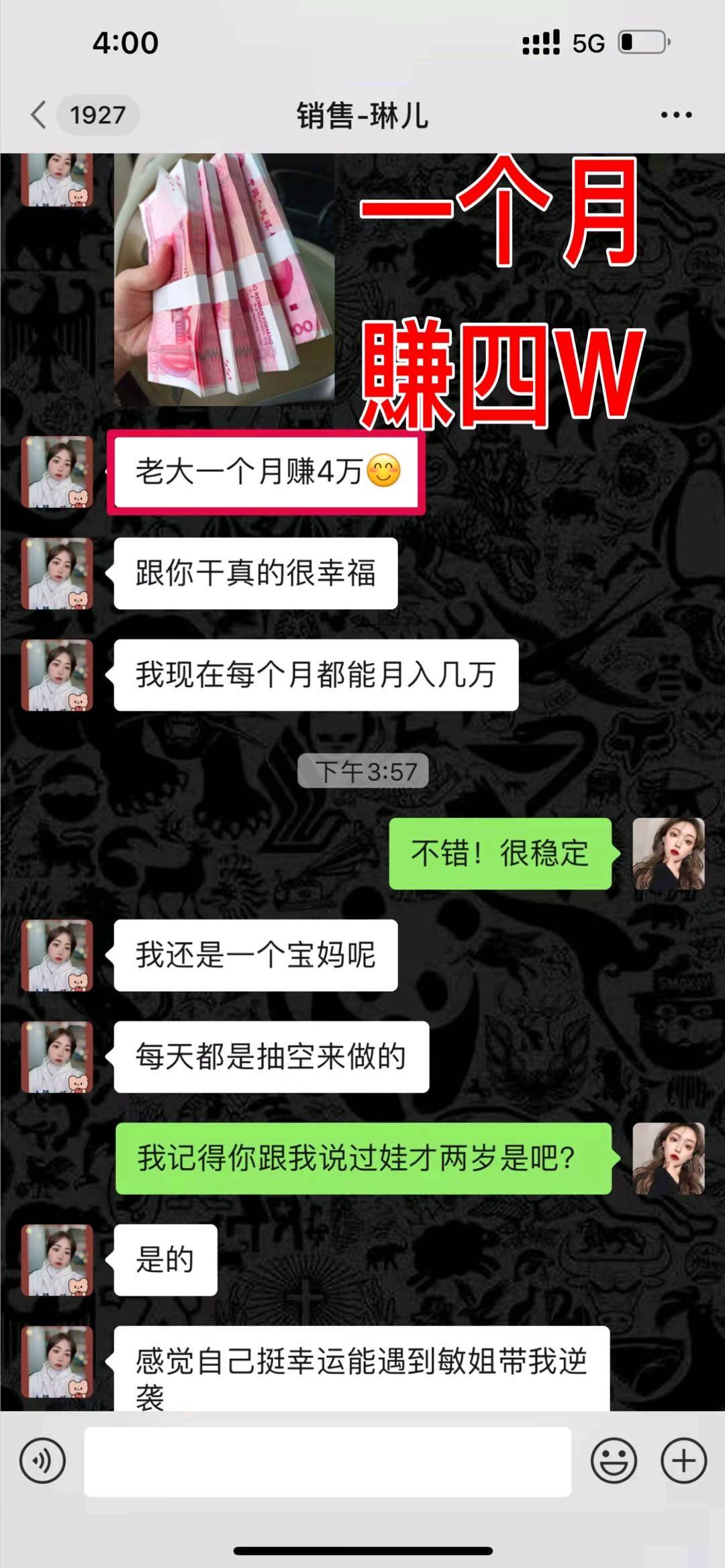View the cash photo message
725x1568 pixels.
(x=224, y=278)
